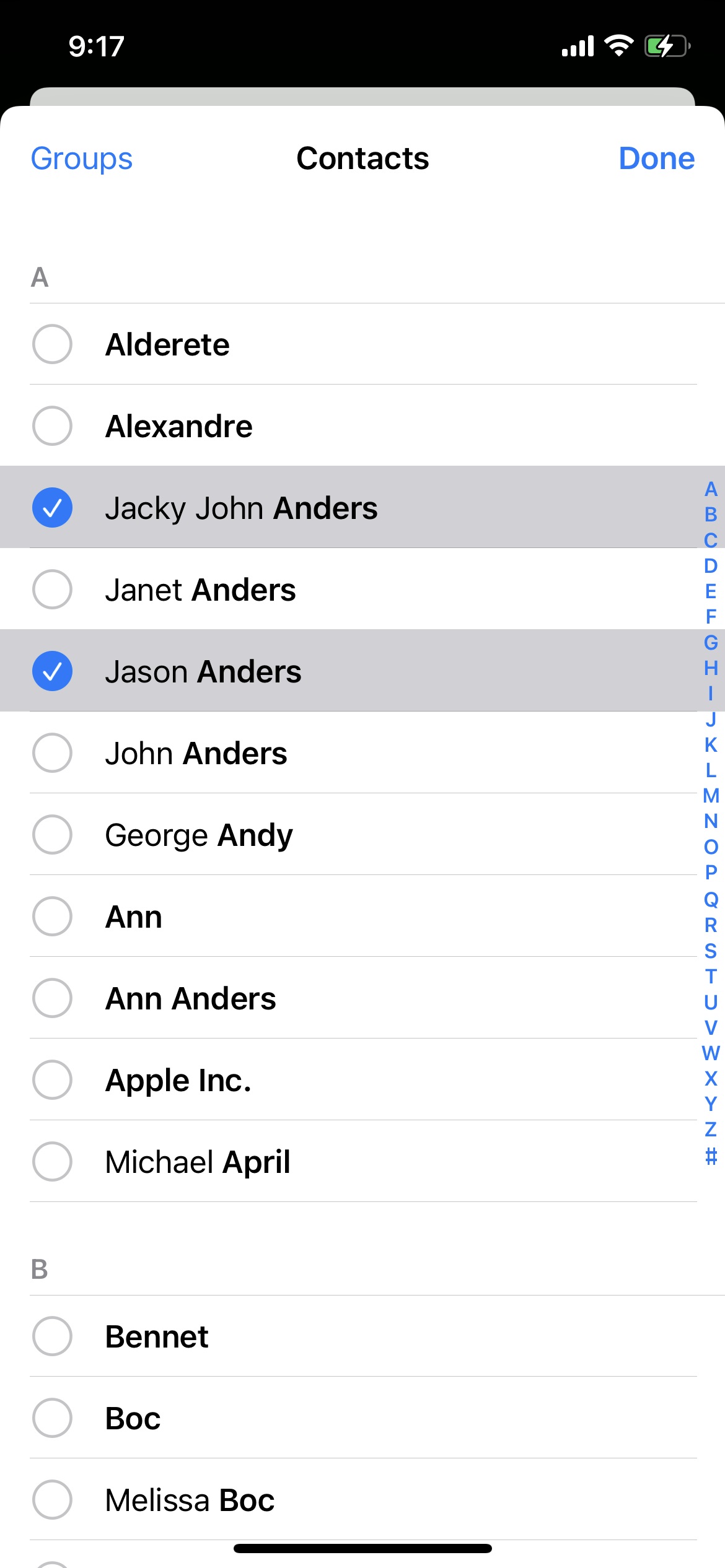The image size is (725, 1568).
Task: Choose George Andy
Action: pyautogui.click(x=362, y=835)
